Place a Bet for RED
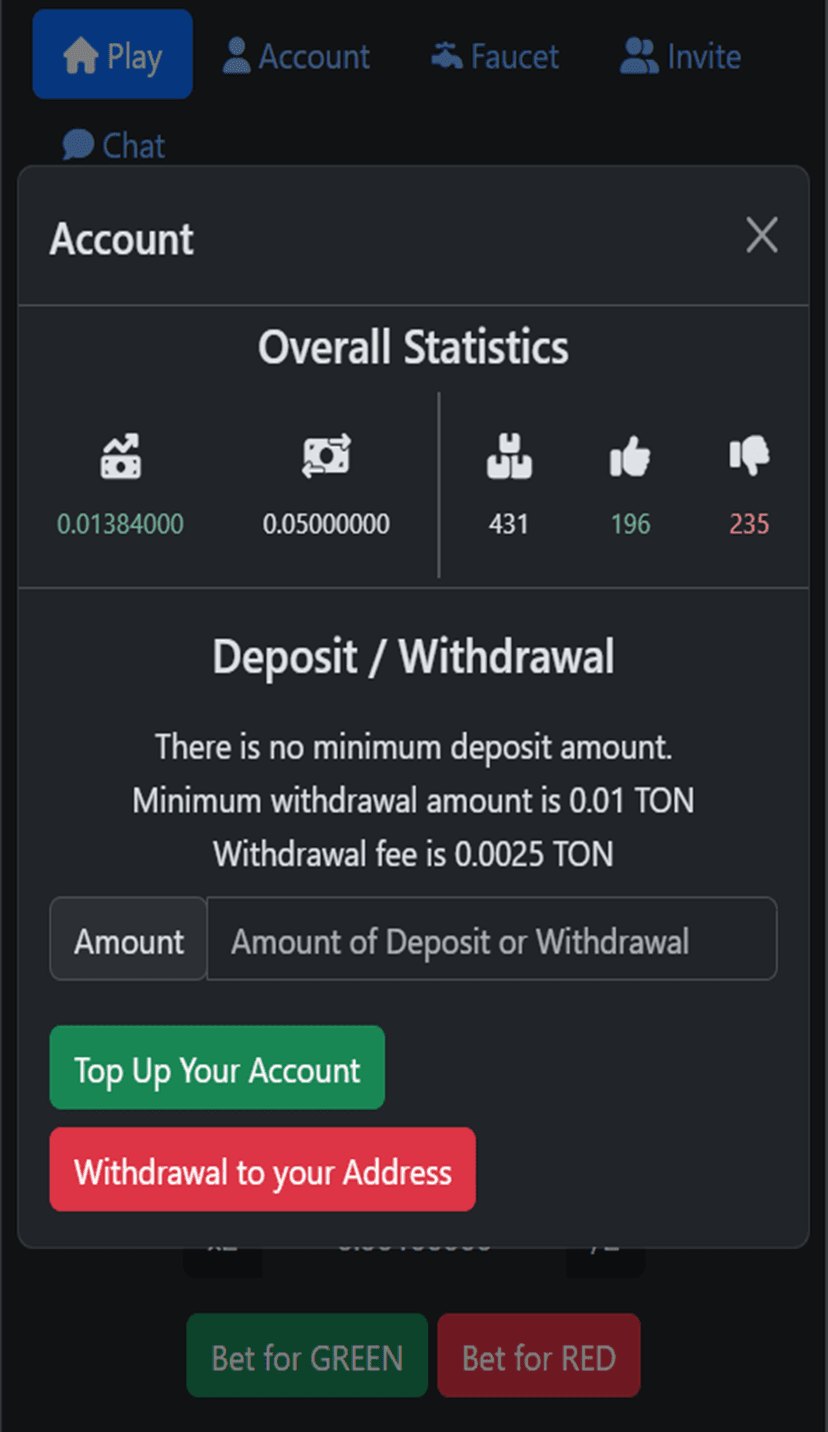 pos(538,1356)
